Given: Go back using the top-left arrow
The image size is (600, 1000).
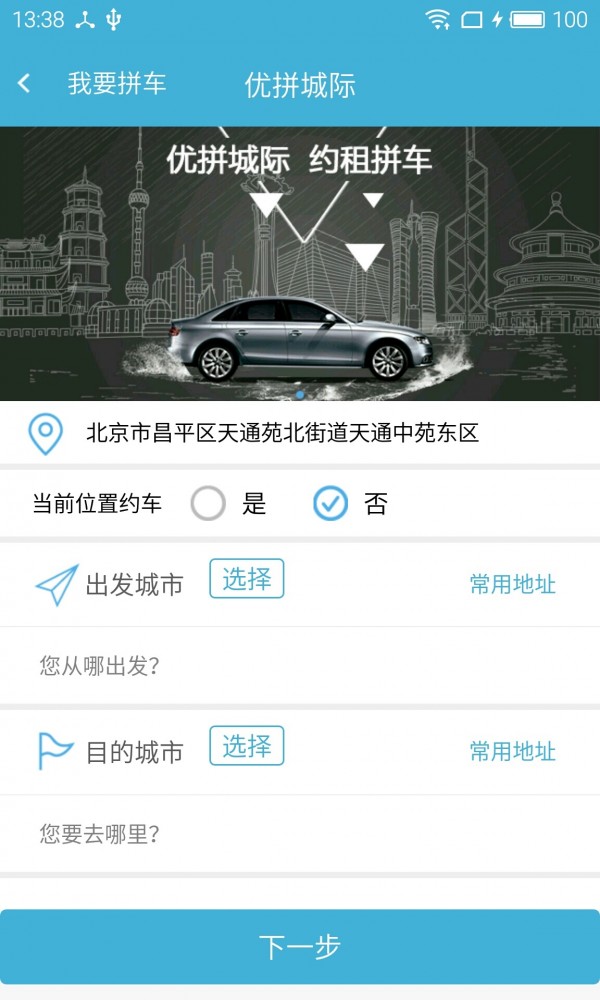Looking at the screenshot, I should coord(25,84).
